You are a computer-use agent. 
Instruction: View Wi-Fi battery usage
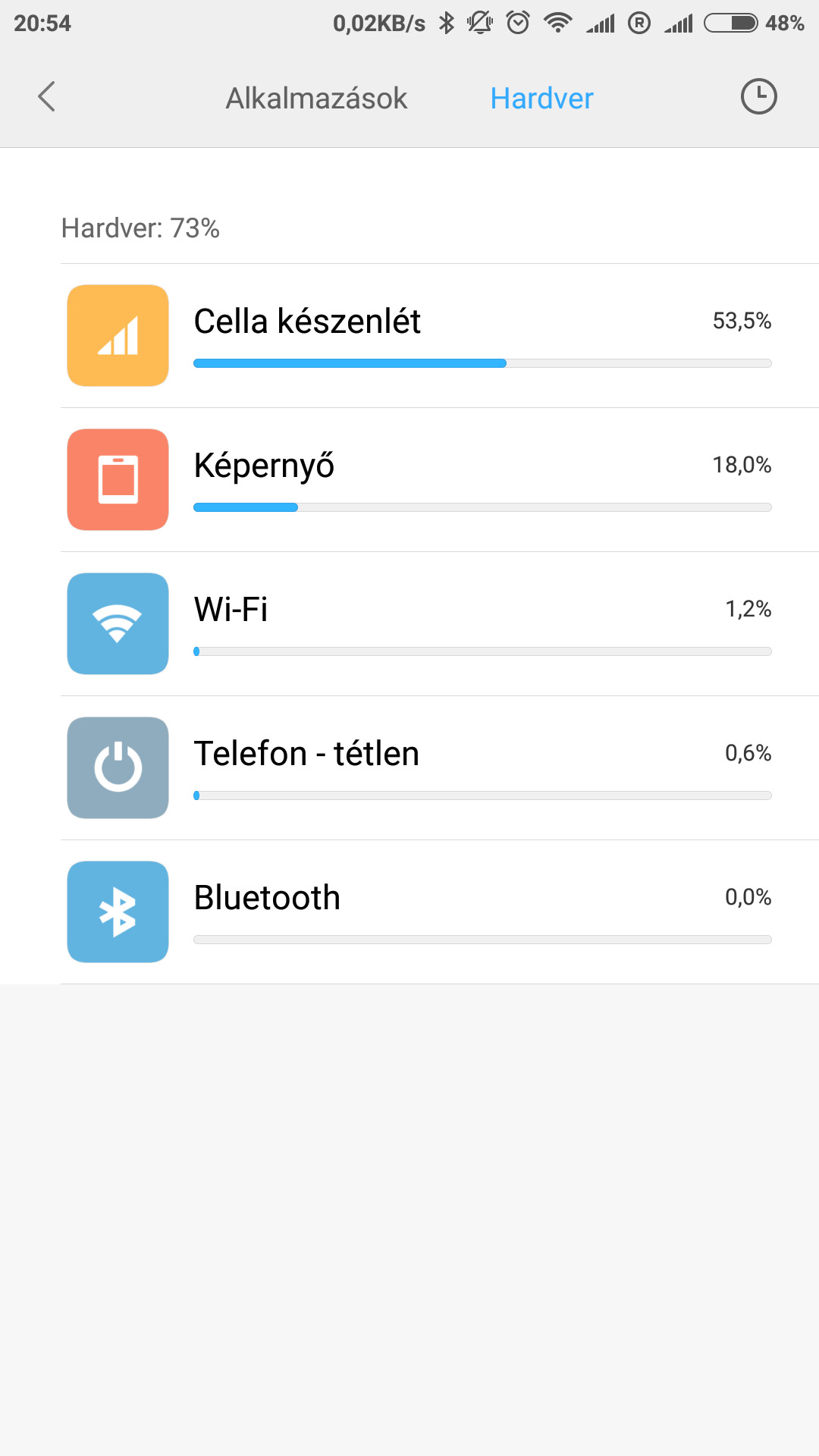click(440, 624)
